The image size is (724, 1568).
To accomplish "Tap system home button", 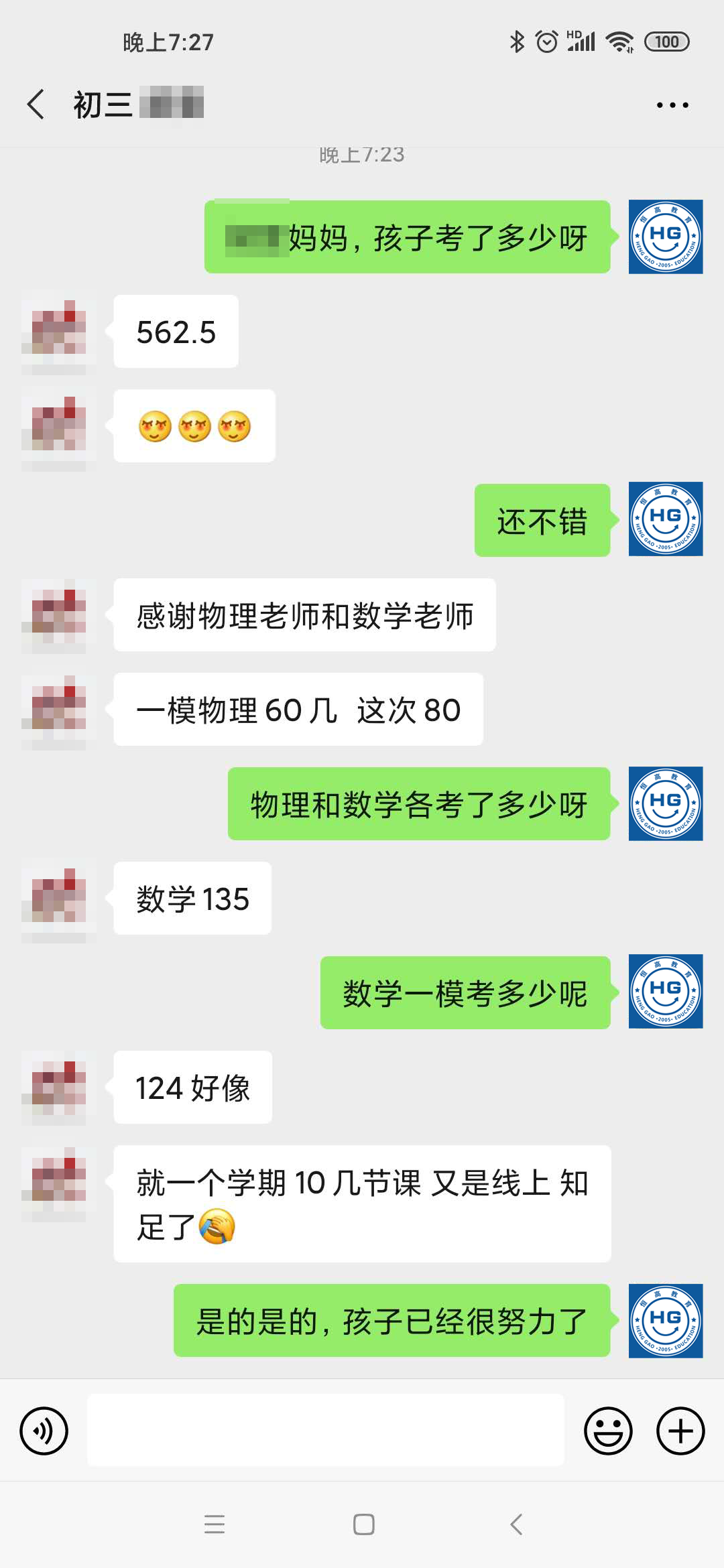I will point(363,1524).
